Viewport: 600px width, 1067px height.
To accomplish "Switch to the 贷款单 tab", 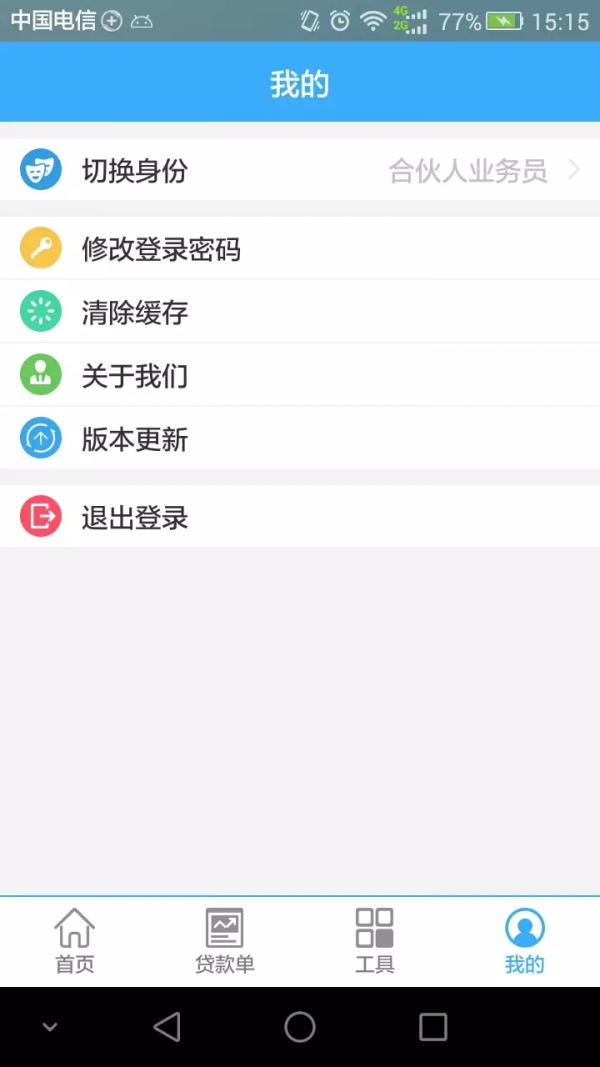I will click(x=224, y=941).
